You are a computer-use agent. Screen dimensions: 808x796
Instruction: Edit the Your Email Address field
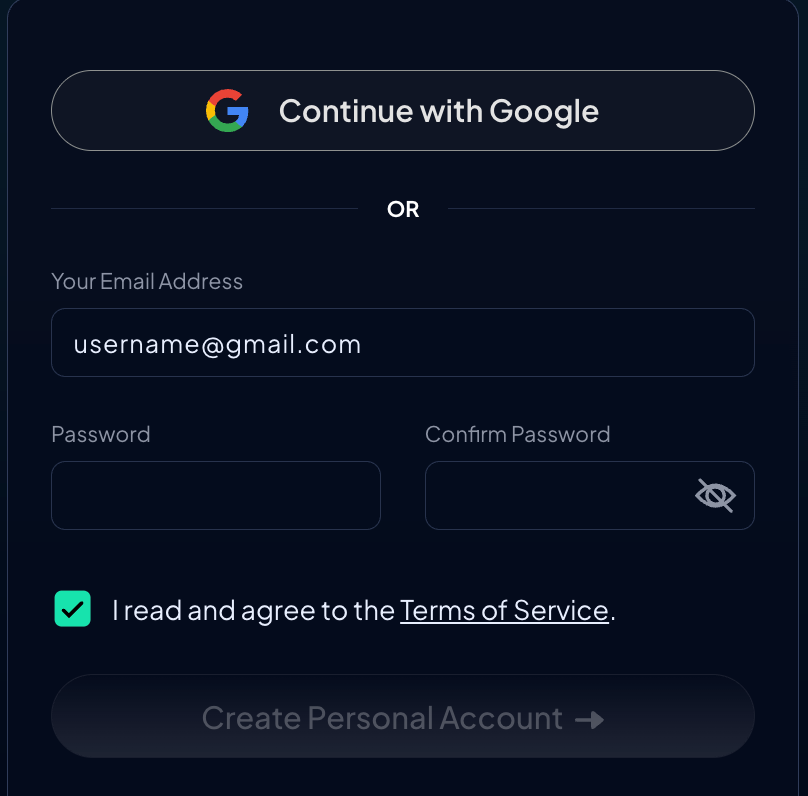point(402,343)
